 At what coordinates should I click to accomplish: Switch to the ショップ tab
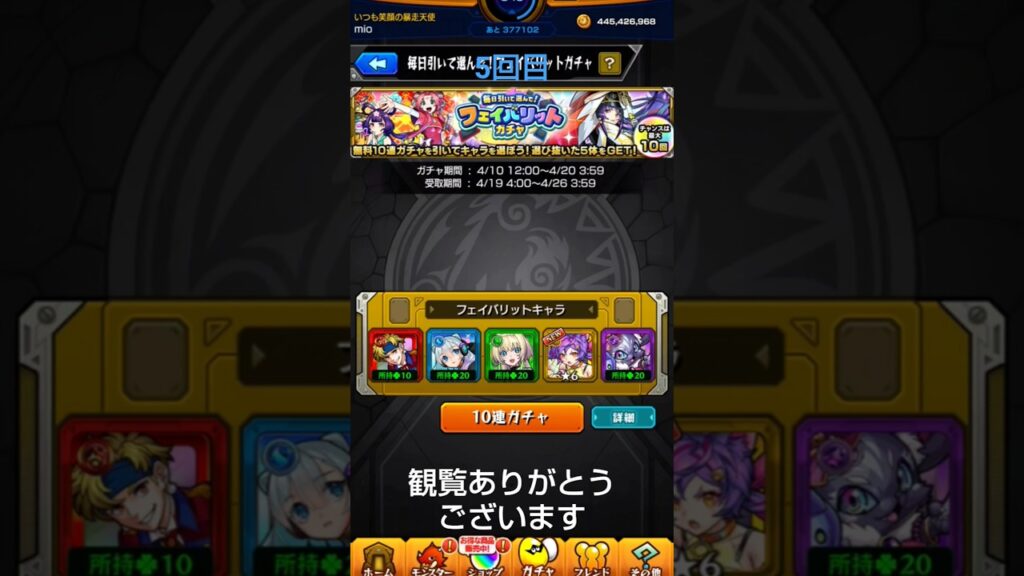(484, 557)
